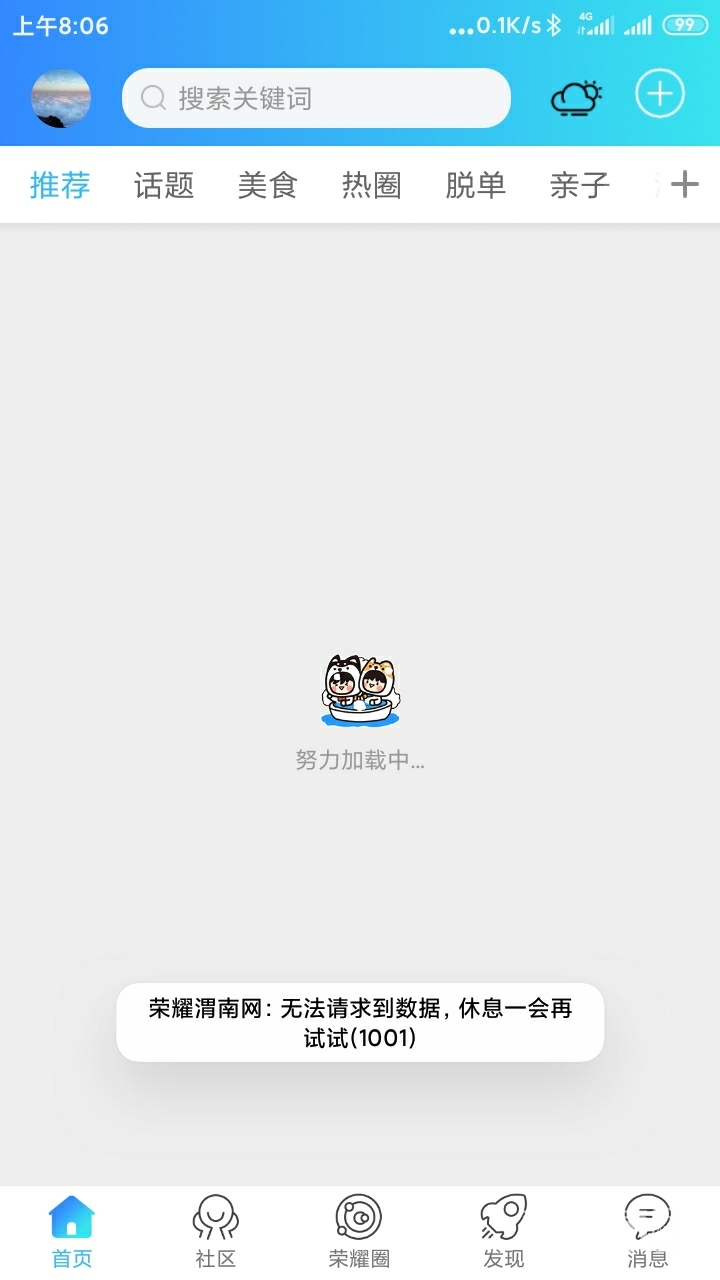This screenshot has height=1280, width=720.
Task: Open the weather icon
Action: [x=576, y=98]
